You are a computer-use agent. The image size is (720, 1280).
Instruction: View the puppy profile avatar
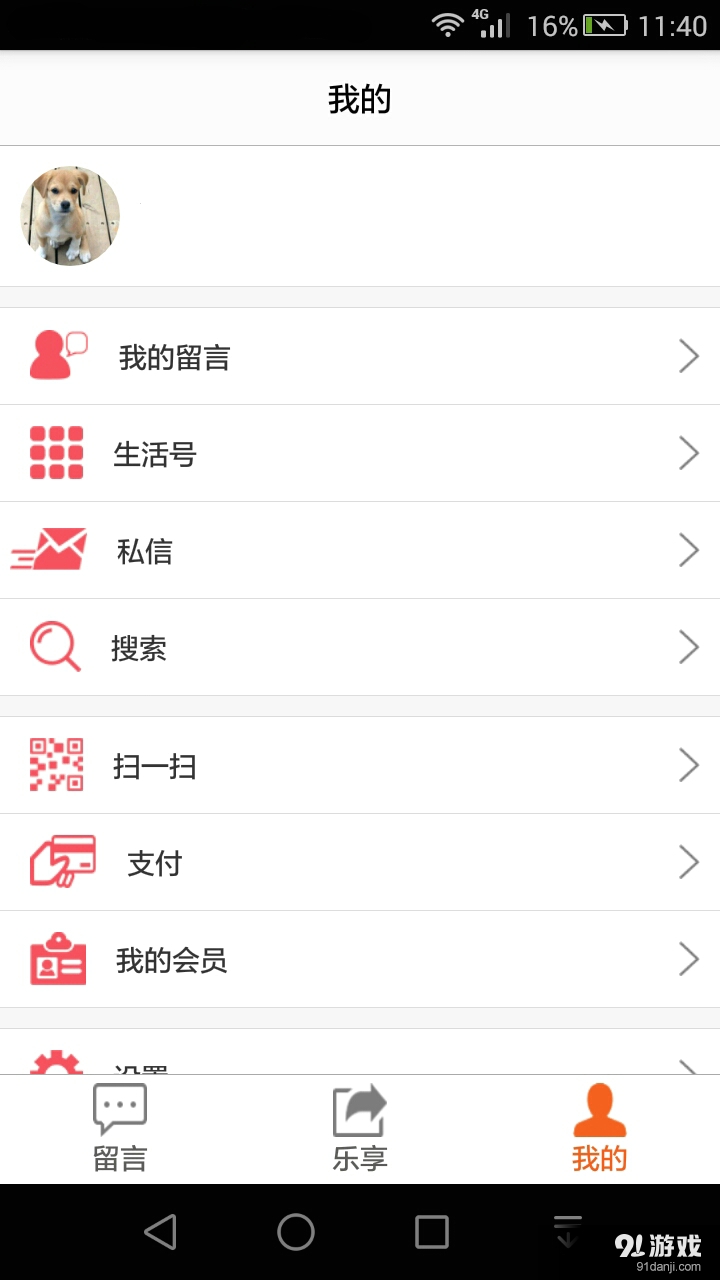(x=69, y=216)
